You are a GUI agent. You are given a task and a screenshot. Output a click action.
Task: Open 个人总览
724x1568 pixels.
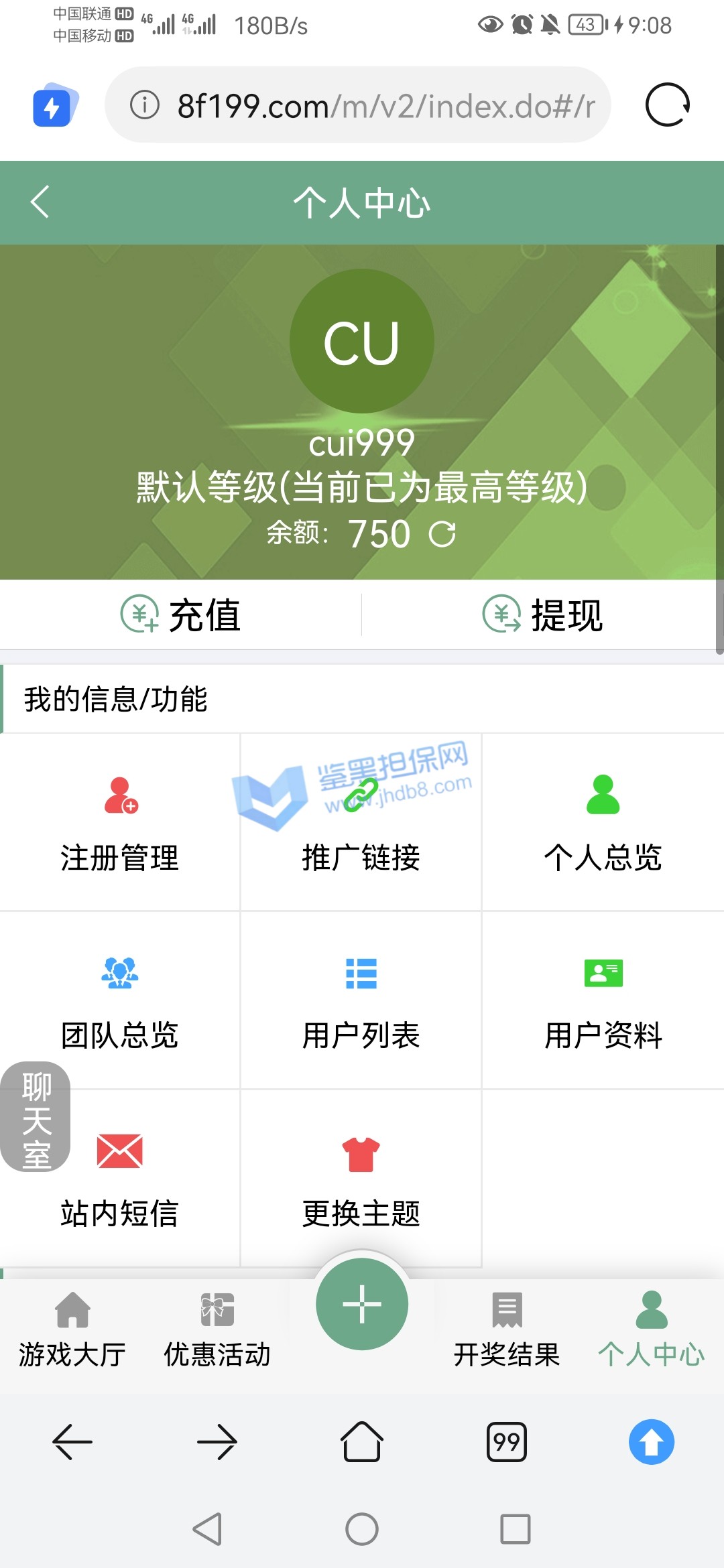click(x=603, y=822)
